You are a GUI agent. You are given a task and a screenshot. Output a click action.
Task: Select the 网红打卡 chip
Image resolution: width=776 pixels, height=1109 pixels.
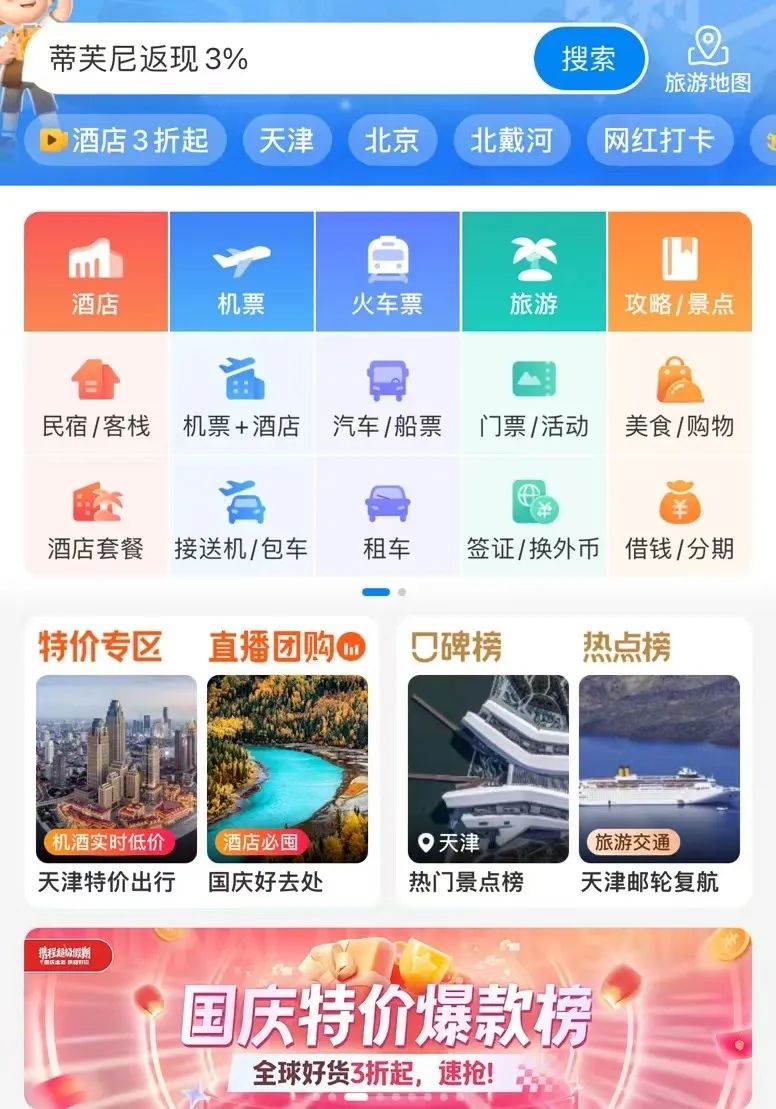click(659, 140)
